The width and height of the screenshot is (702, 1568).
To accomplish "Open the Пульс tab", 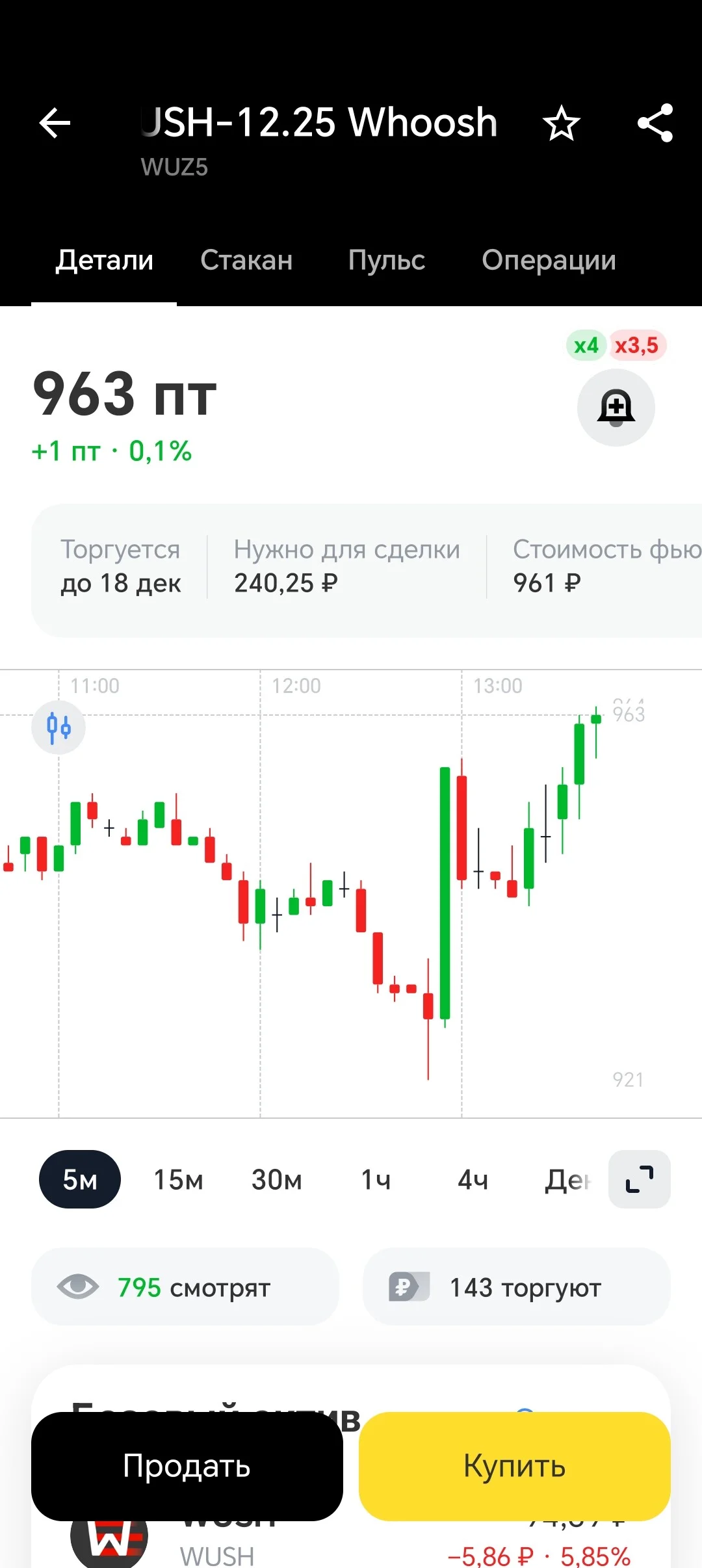I will pos(387,260).
